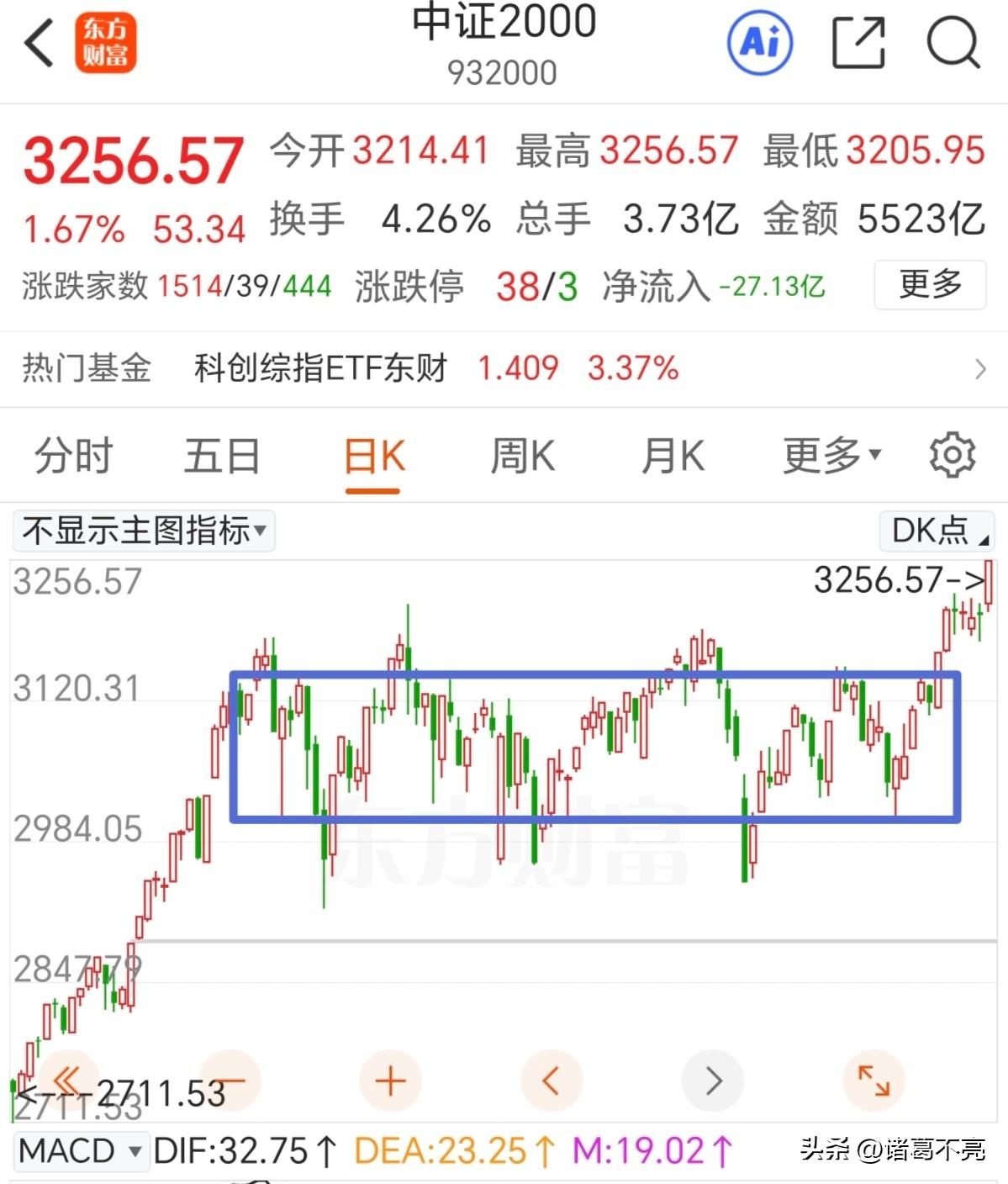Screen dimensions: 1008x1184
Task: Switch to the 分时 chart tab
Action: point(74,457)
